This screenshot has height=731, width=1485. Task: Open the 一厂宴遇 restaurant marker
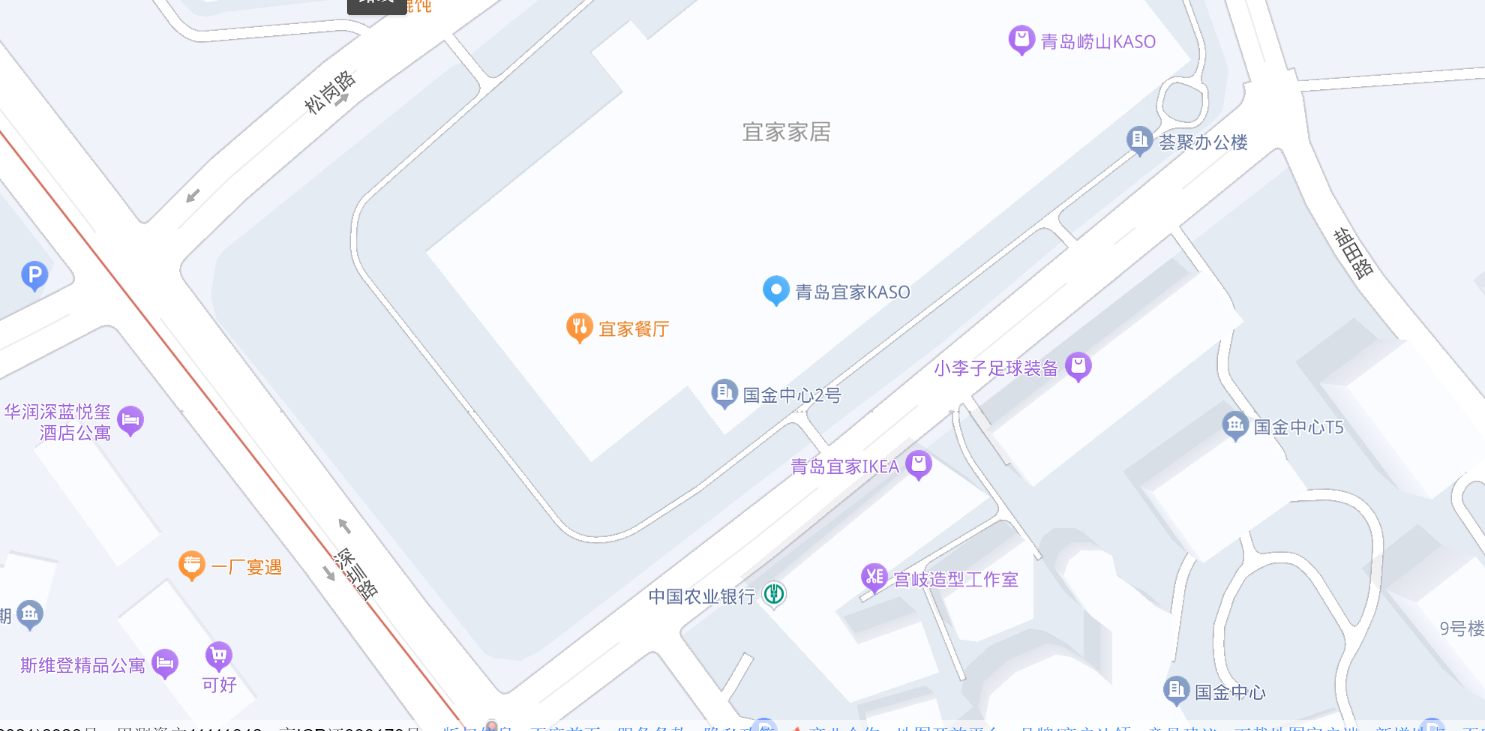tap(192, 565)
